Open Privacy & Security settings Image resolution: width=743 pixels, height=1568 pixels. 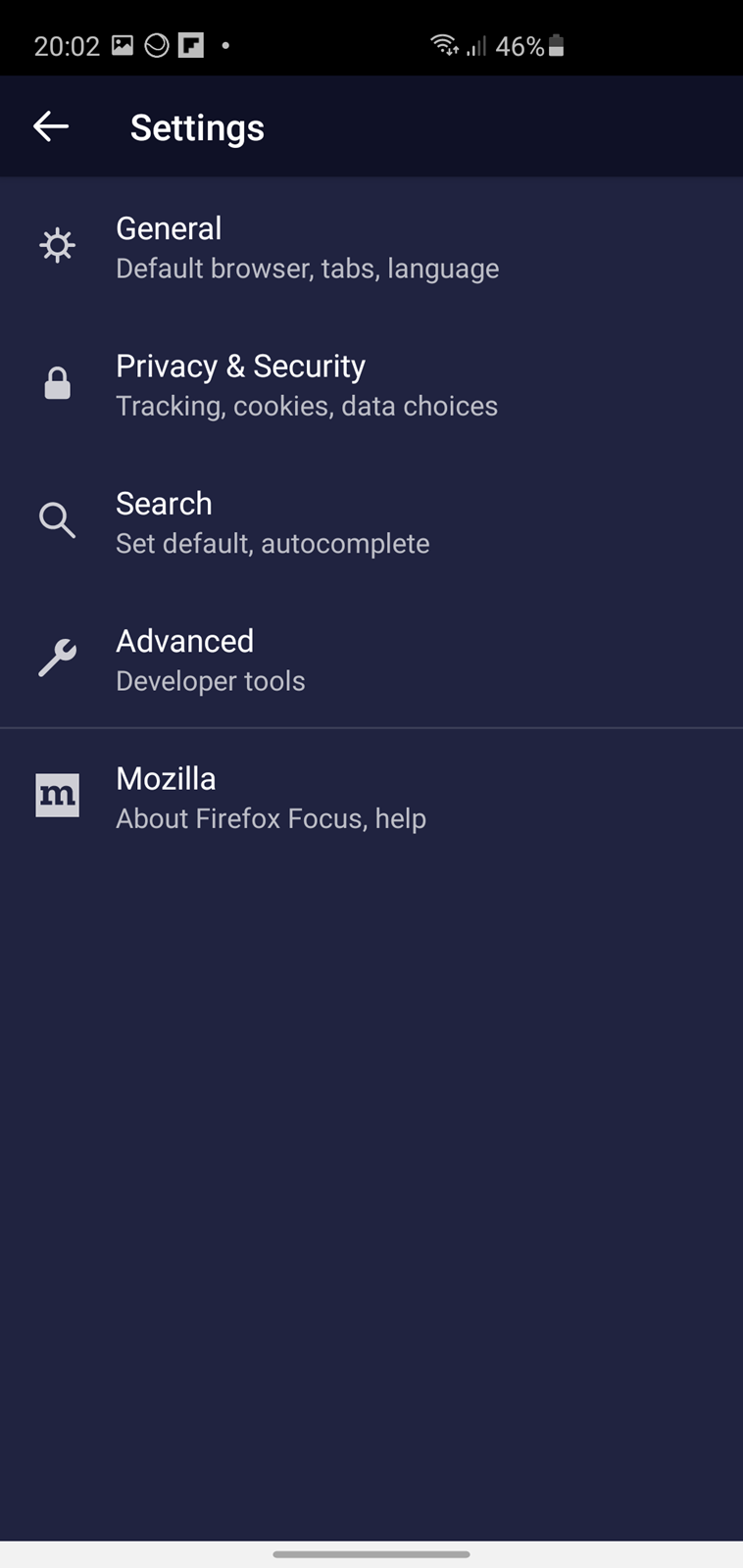pyautogui.click(x=371, y=384)
